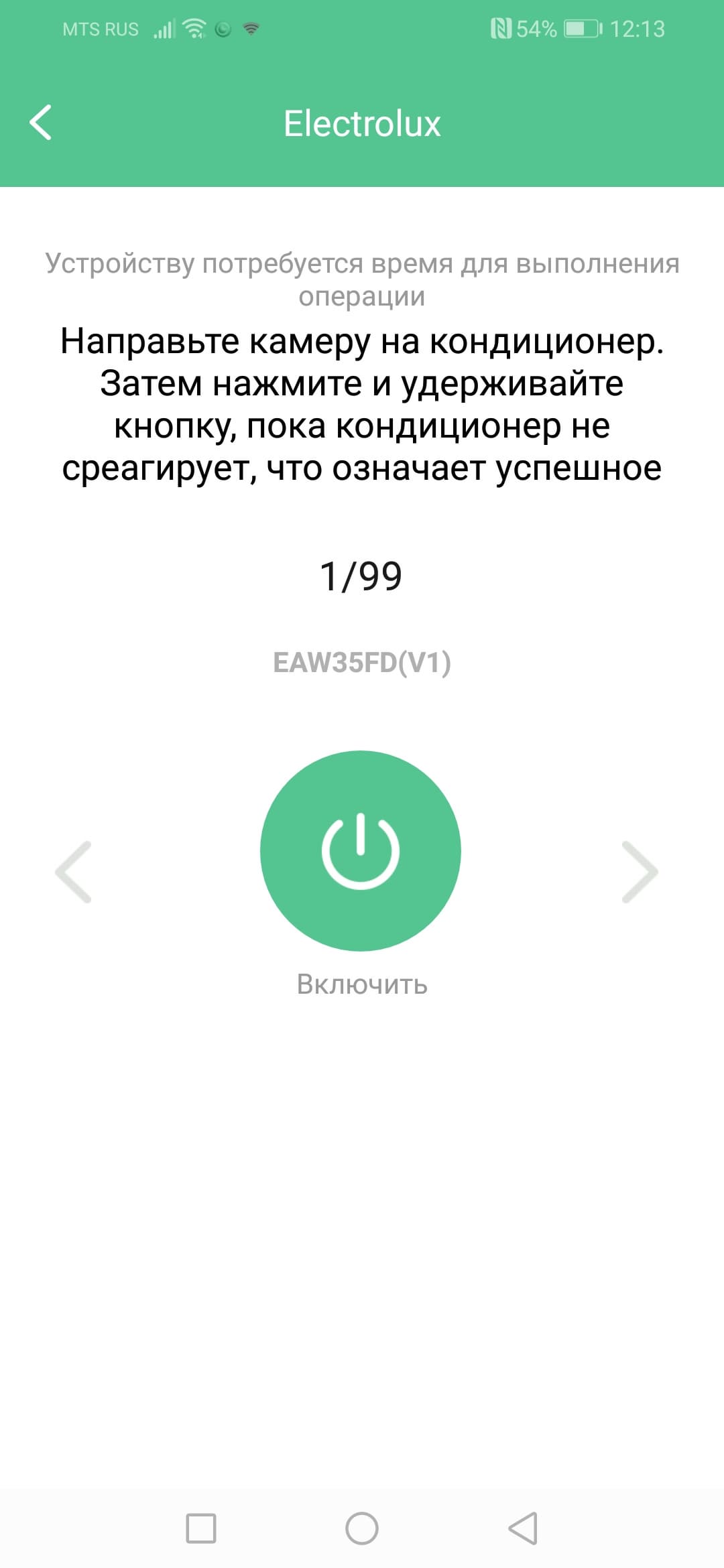
Task: Go back from the Electrolux screen
Action: 41,123
